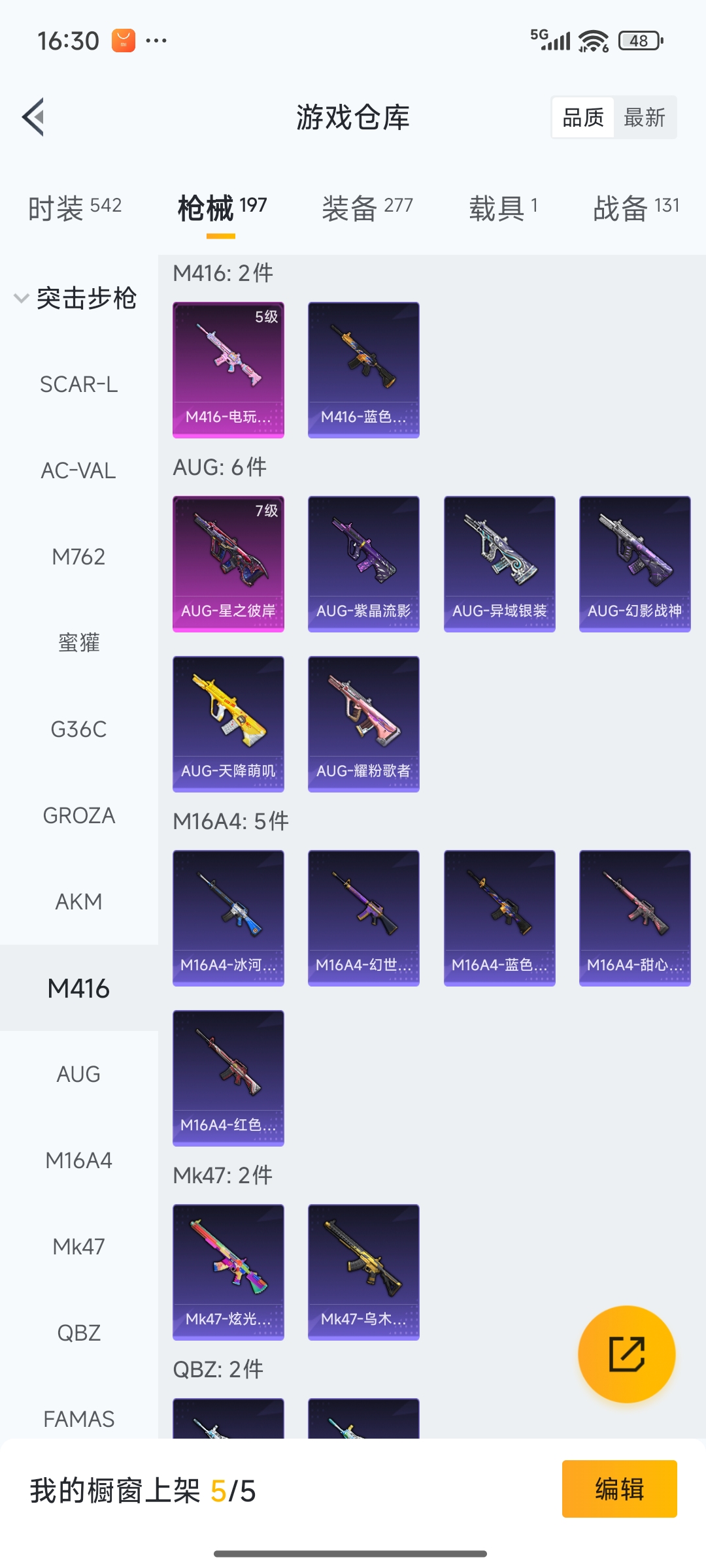Image resolution: width=706 pixels, height=1568 pixels.
Task: Go back using the top-left arrow
Action: point(34,118)
